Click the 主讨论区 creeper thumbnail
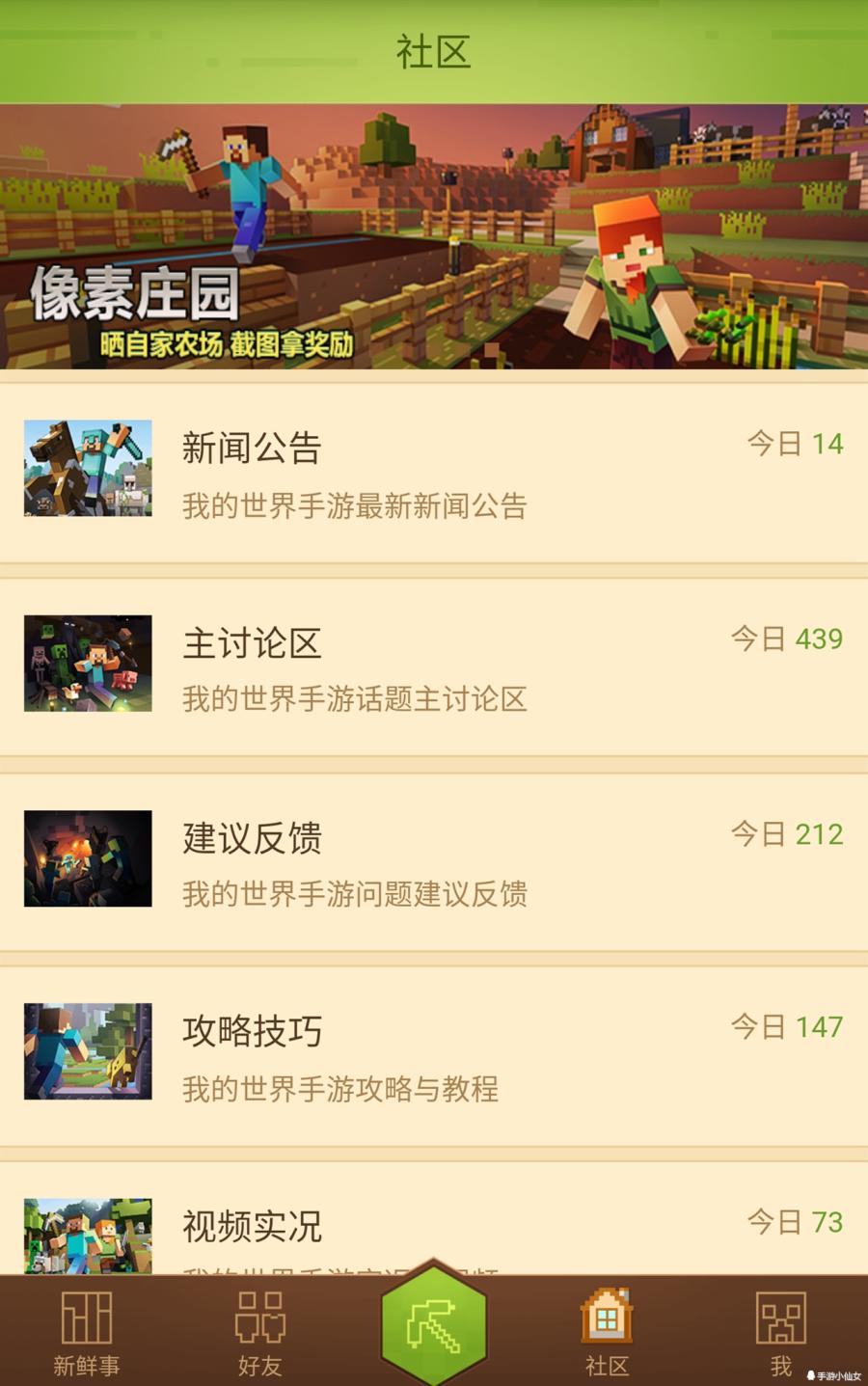 pyautogui.click(x=87, y=663)
